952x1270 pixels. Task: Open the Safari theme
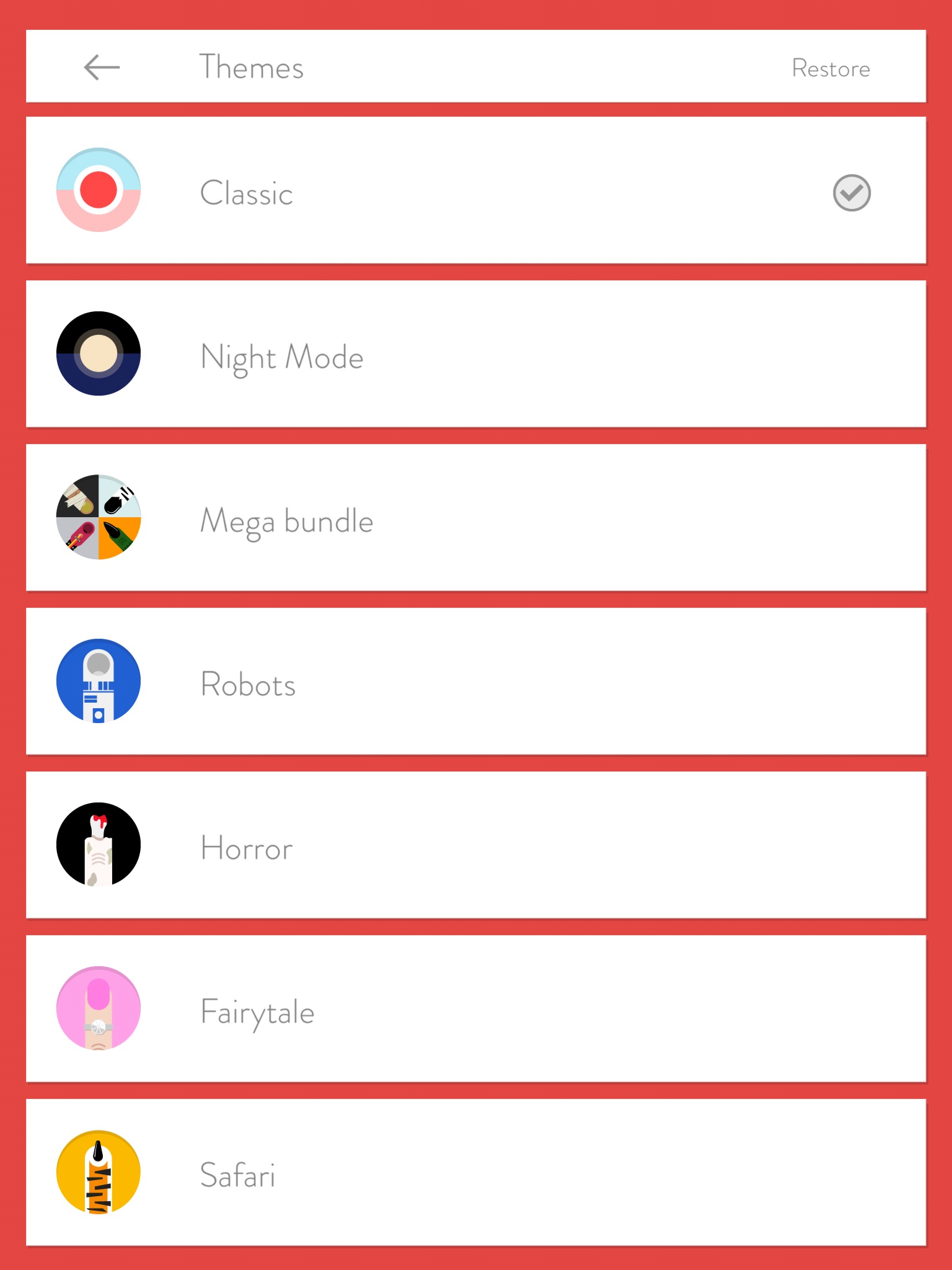click(x=475, y=1173)
